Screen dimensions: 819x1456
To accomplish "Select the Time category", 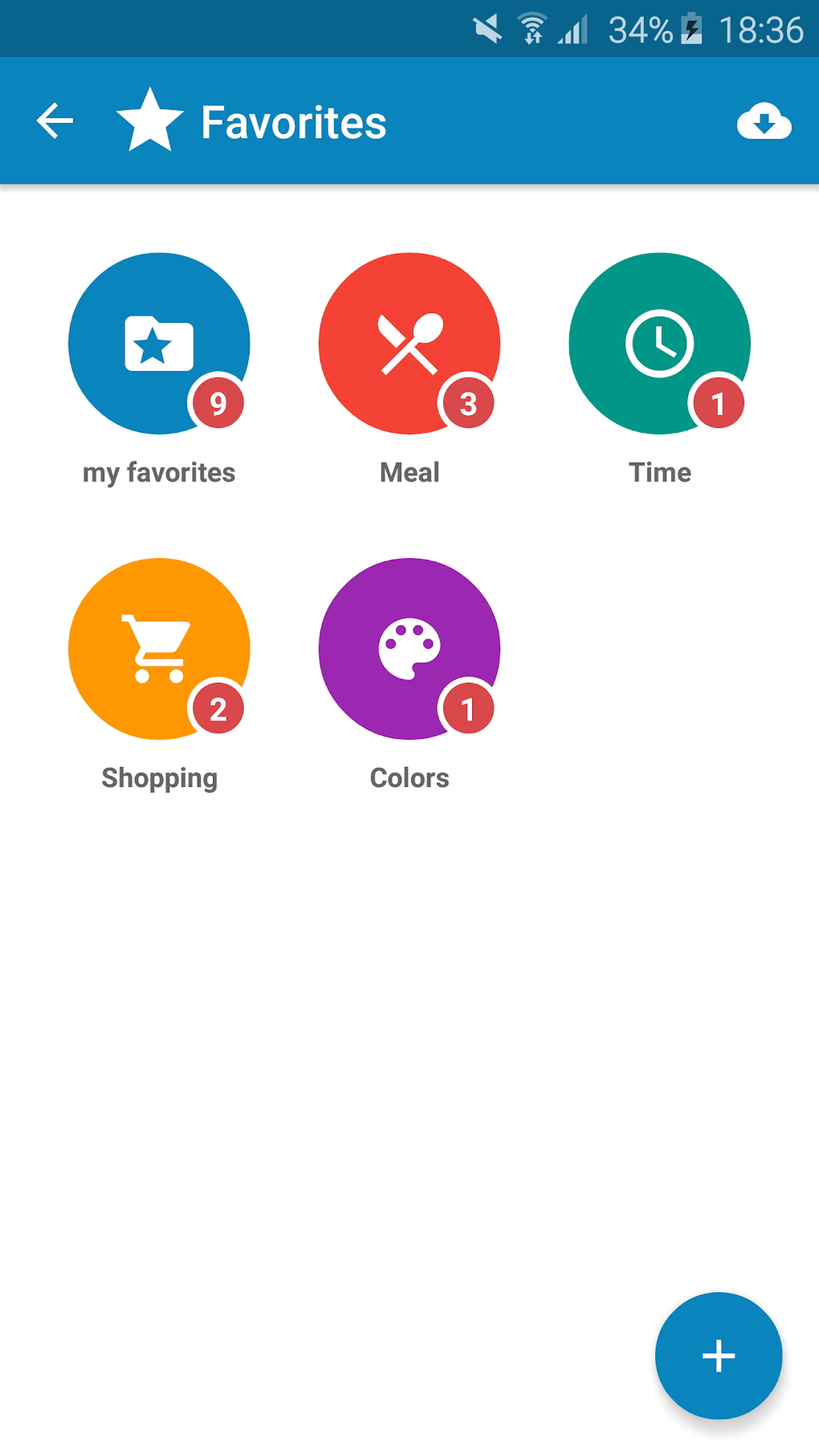I will click(x=659, y=345).
